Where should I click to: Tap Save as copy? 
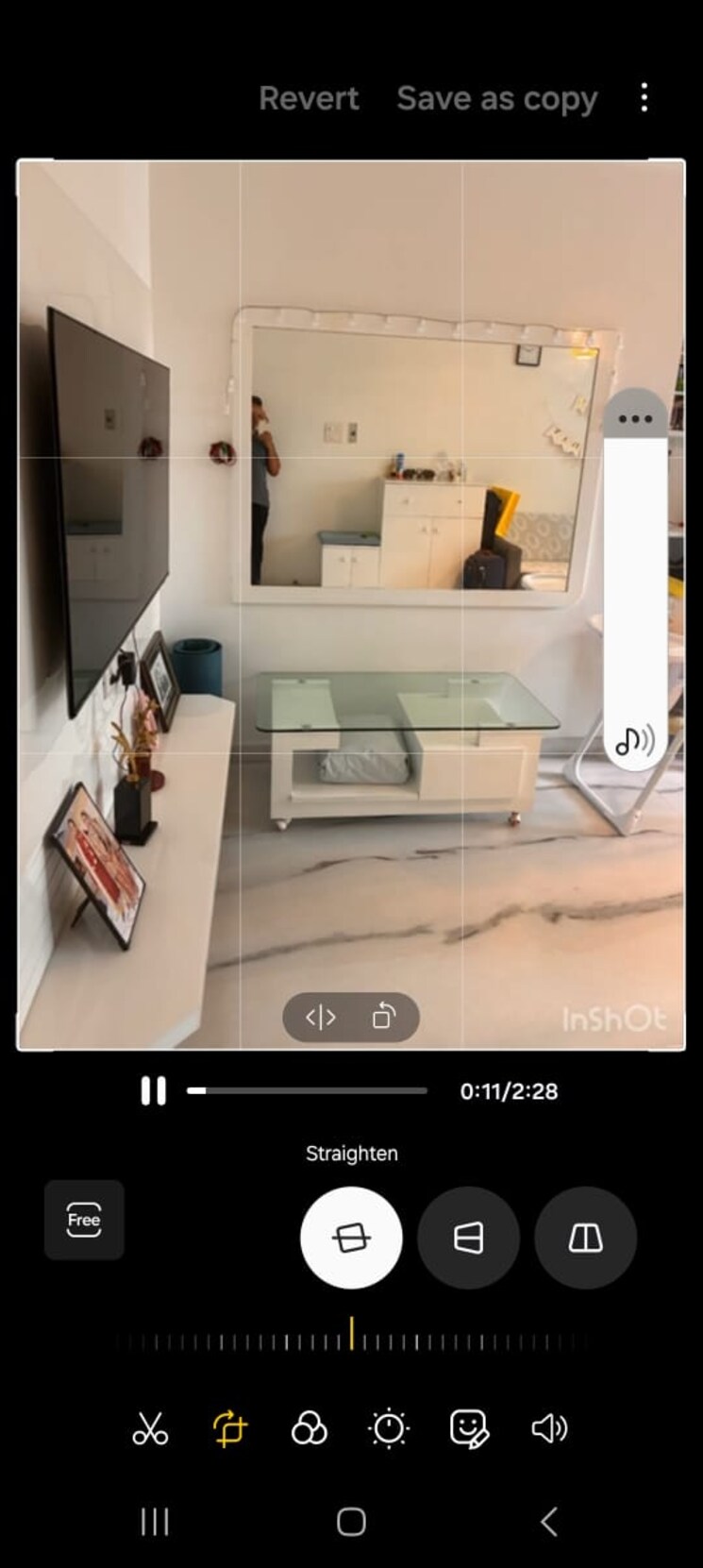[496, 98]
